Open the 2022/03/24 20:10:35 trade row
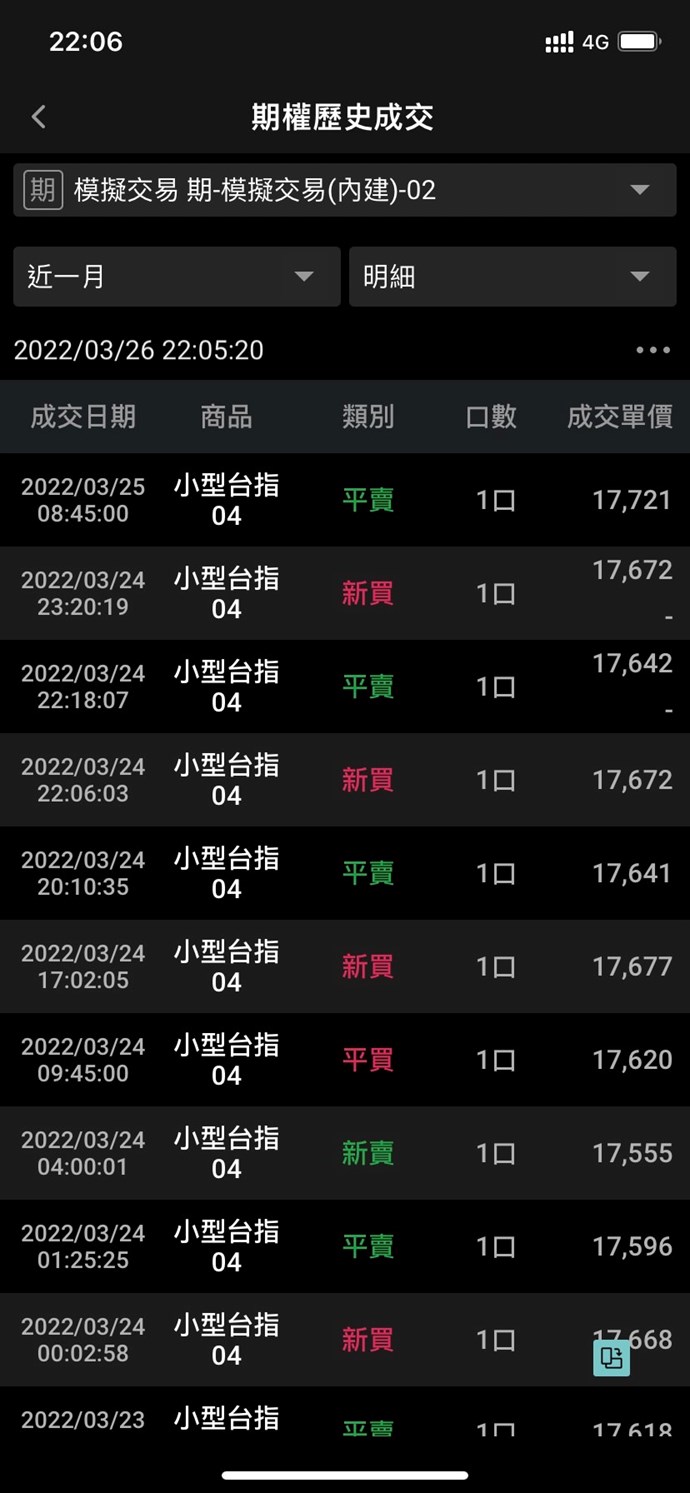This screenshot has height=1493, width=690. [x=345, y=873]
